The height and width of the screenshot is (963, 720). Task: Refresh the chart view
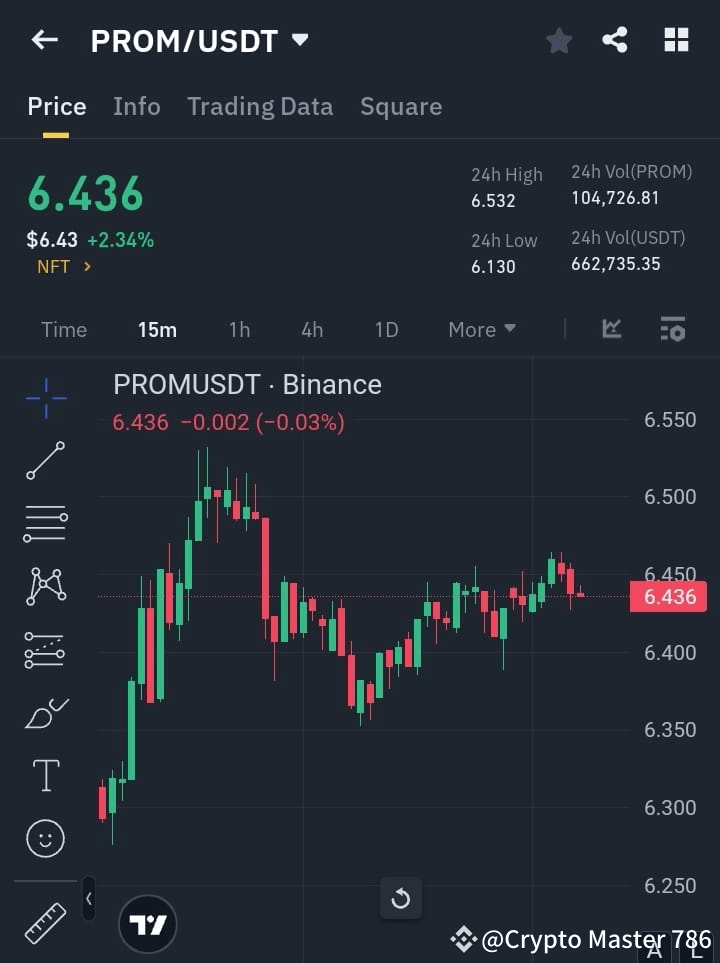pyautogui.click(x=400, y=899)
